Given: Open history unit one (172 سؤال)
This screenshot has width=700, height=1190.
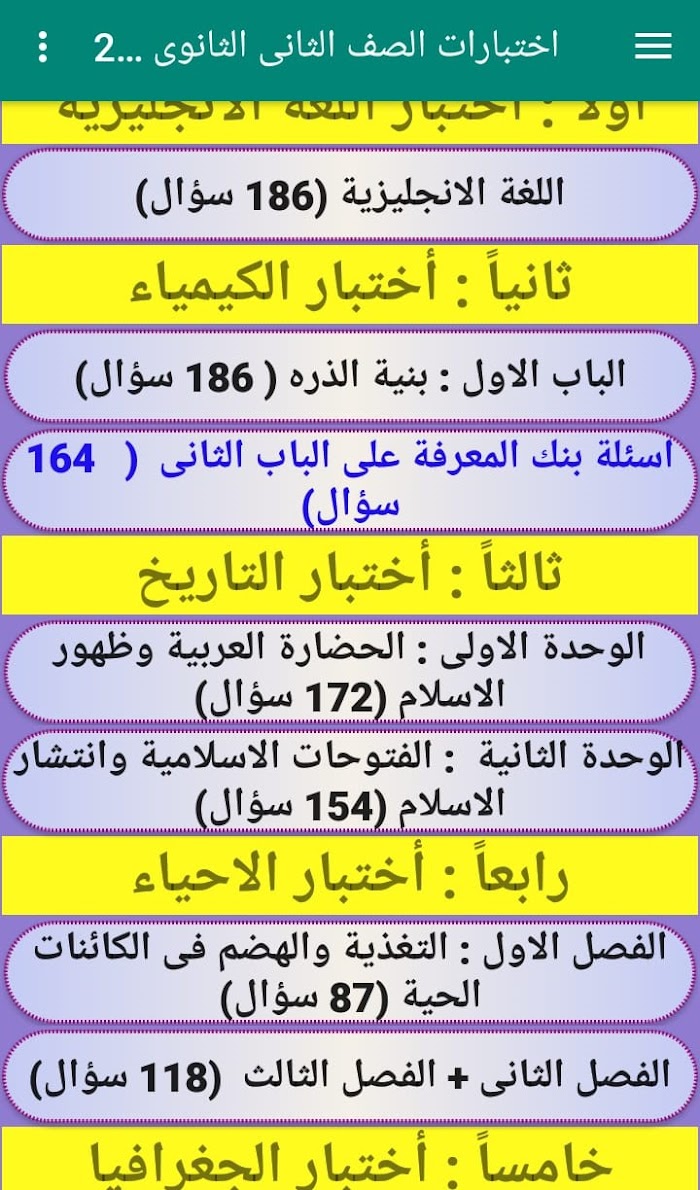Looking at the screenshot, I should pos(350,670).
